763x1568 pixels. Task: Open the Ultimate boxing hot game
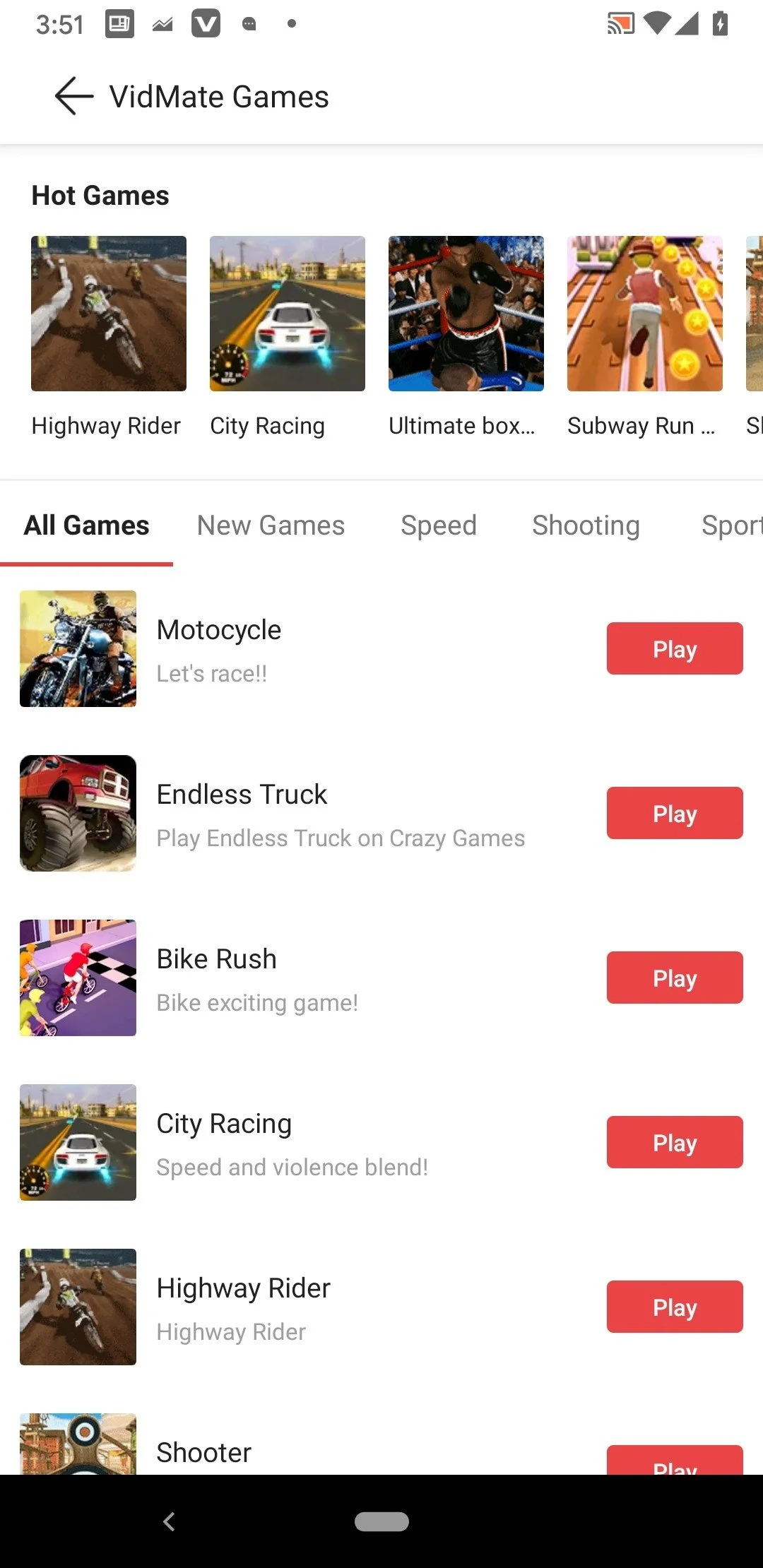(466, 314)
